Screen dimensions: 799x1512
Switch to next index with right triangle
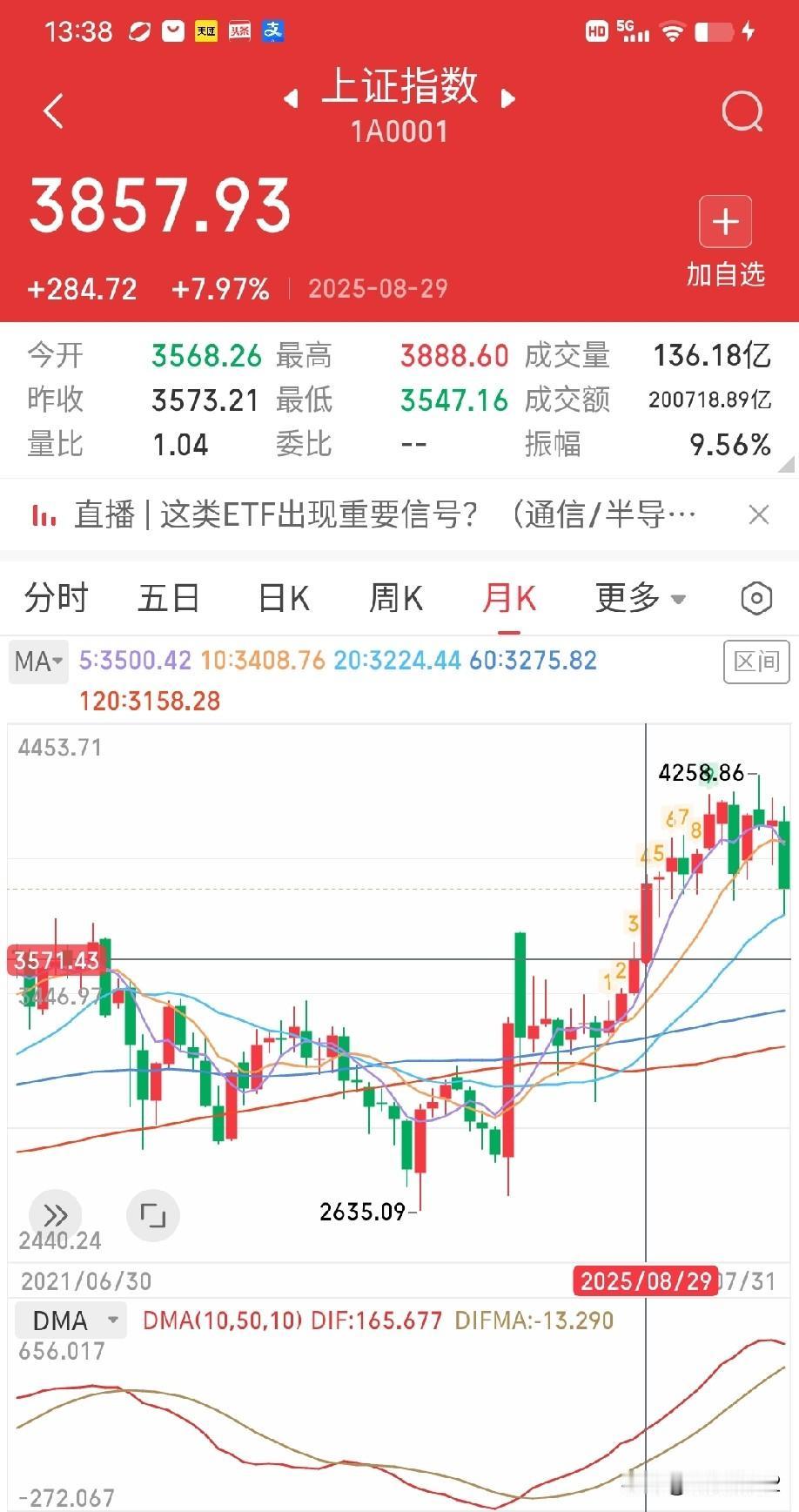tap(508, 99)
